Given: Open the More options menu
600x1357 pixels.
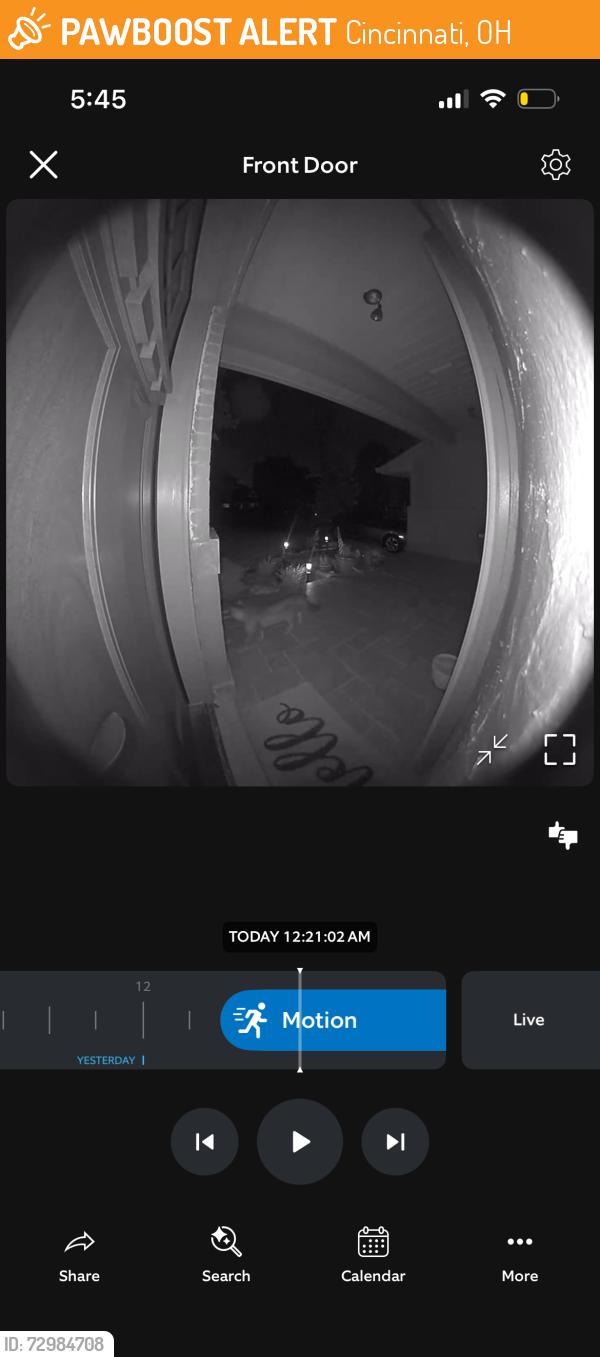Looking at the screenshot, I should (520, 1256).
